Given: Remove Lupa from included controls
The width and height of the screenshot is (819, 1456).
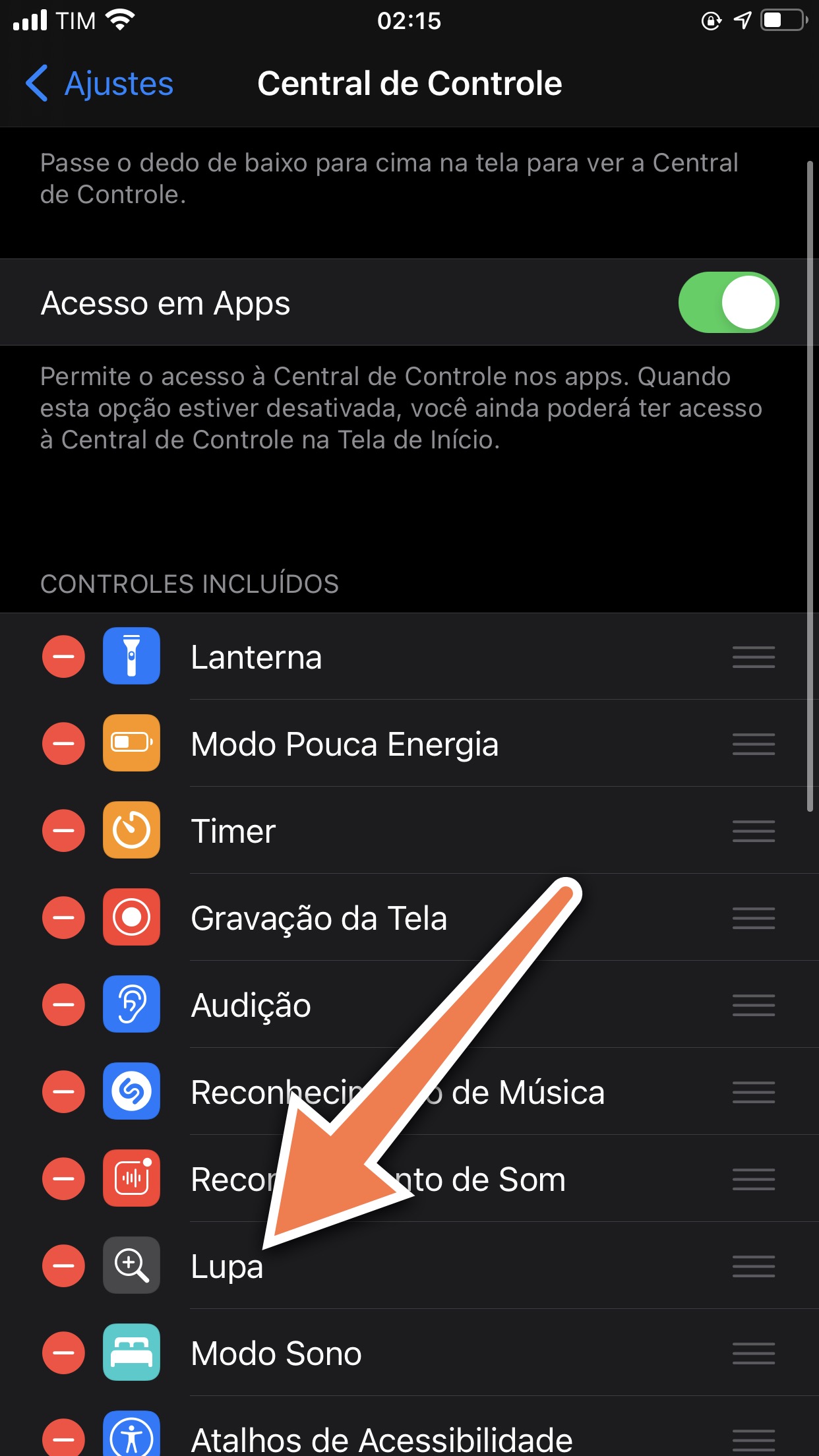Looking at the screenshot, I should pyautogui.click(x=63, y=1266).
